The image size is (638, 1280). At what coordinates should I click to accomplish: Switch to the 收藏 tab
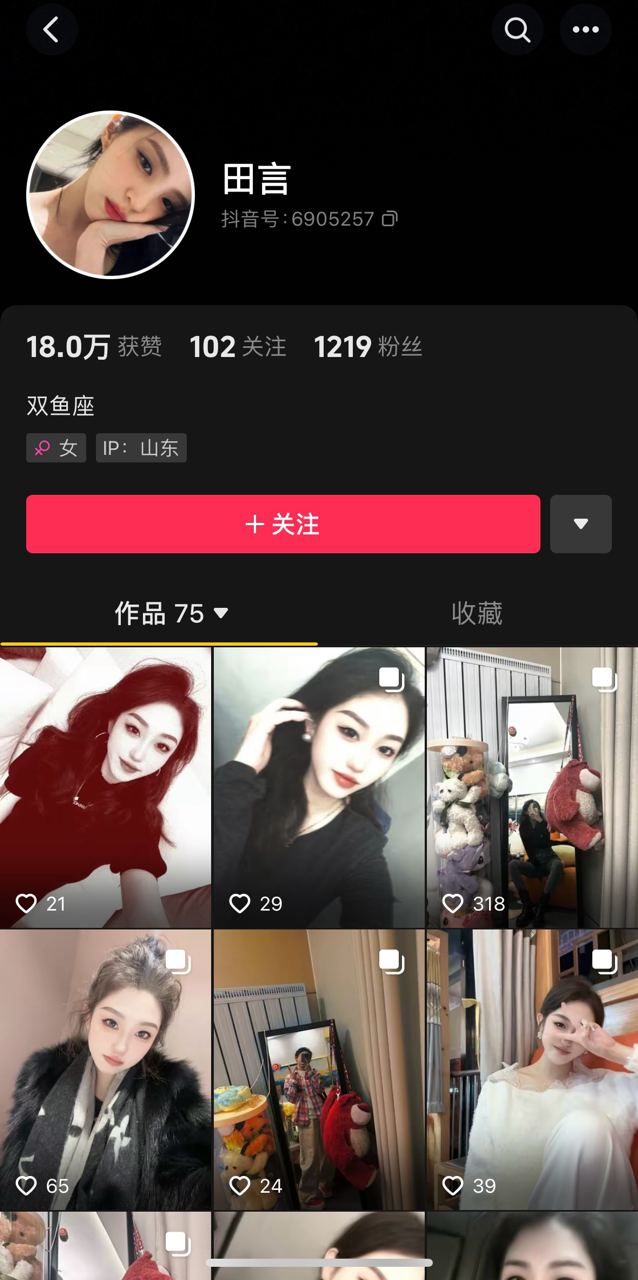477,613
